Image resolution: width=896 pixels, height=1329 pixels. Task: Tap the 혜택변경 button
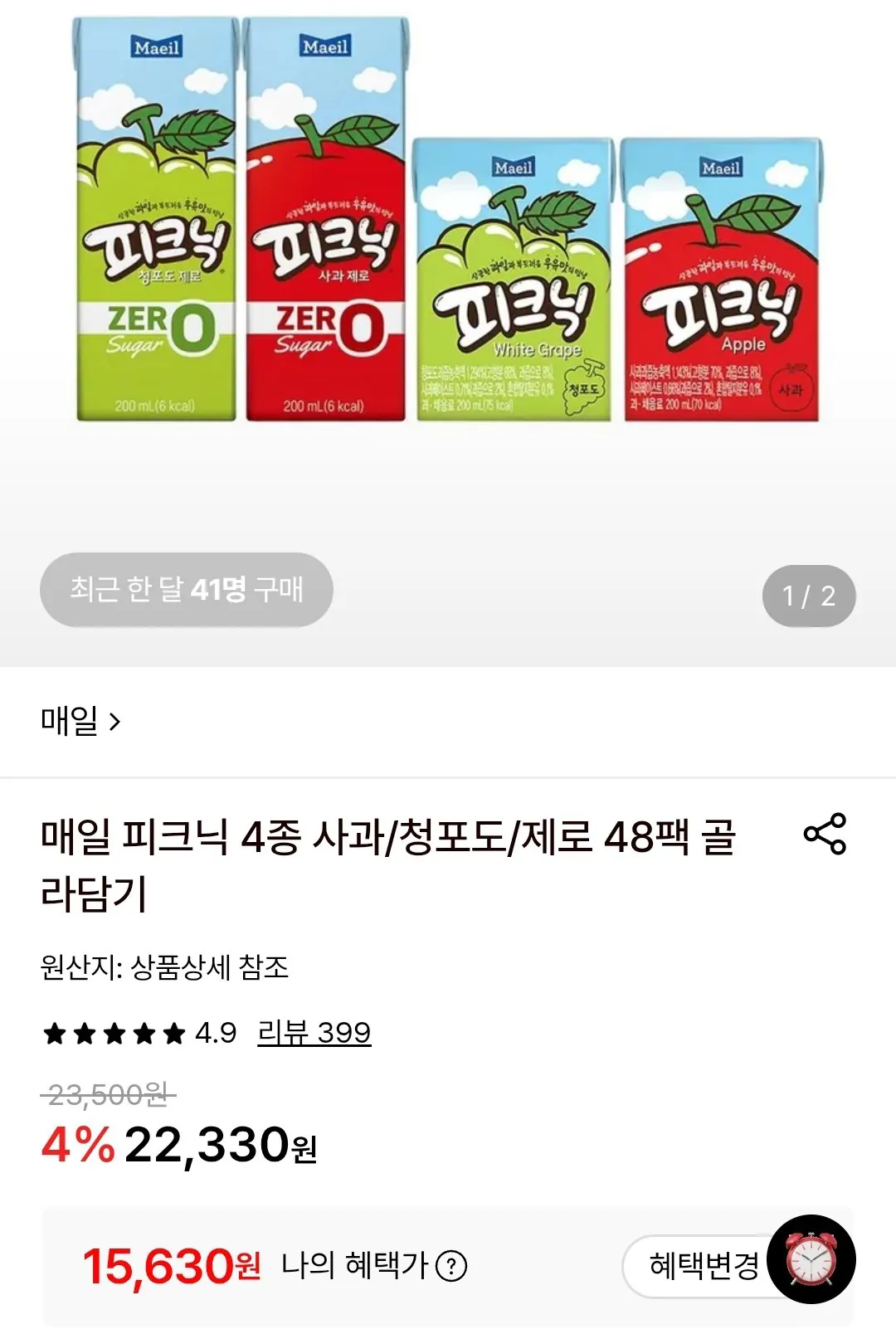click(x=703, y=1266)
